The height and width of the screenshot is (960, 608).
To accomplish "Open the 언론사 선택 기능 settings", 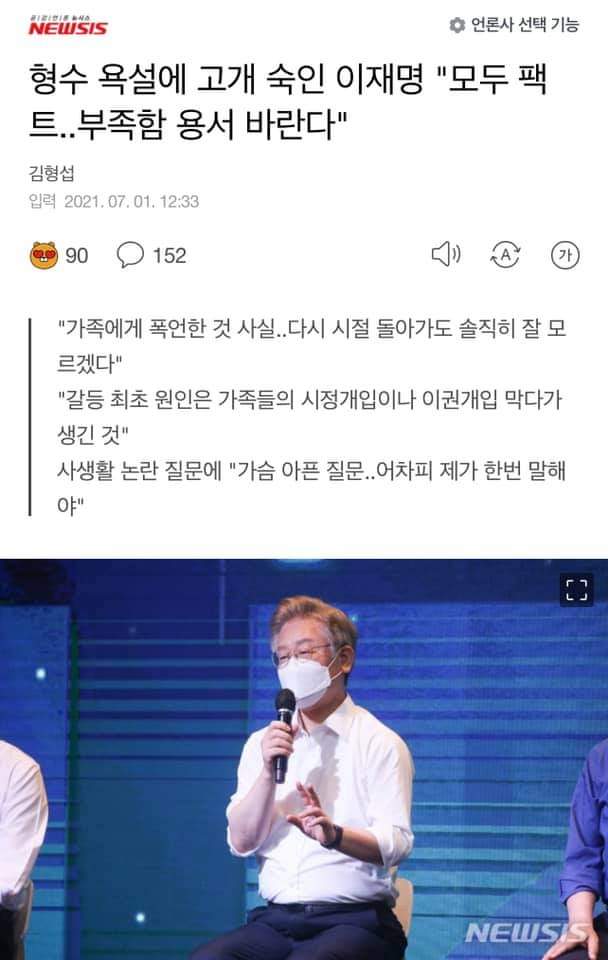I will tap(514, 25).
